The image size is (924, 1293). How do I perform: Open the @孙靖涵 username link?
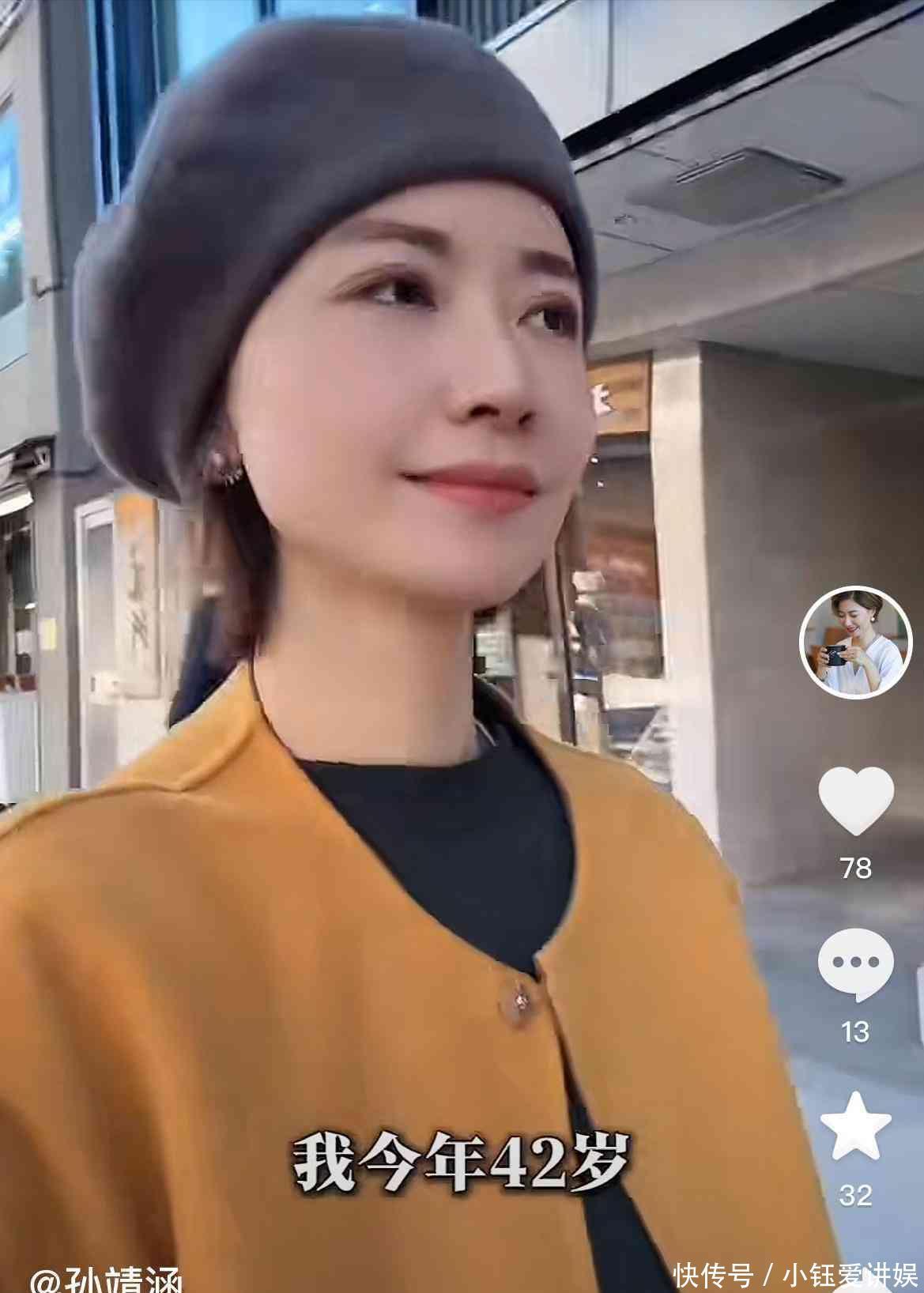107,1280
